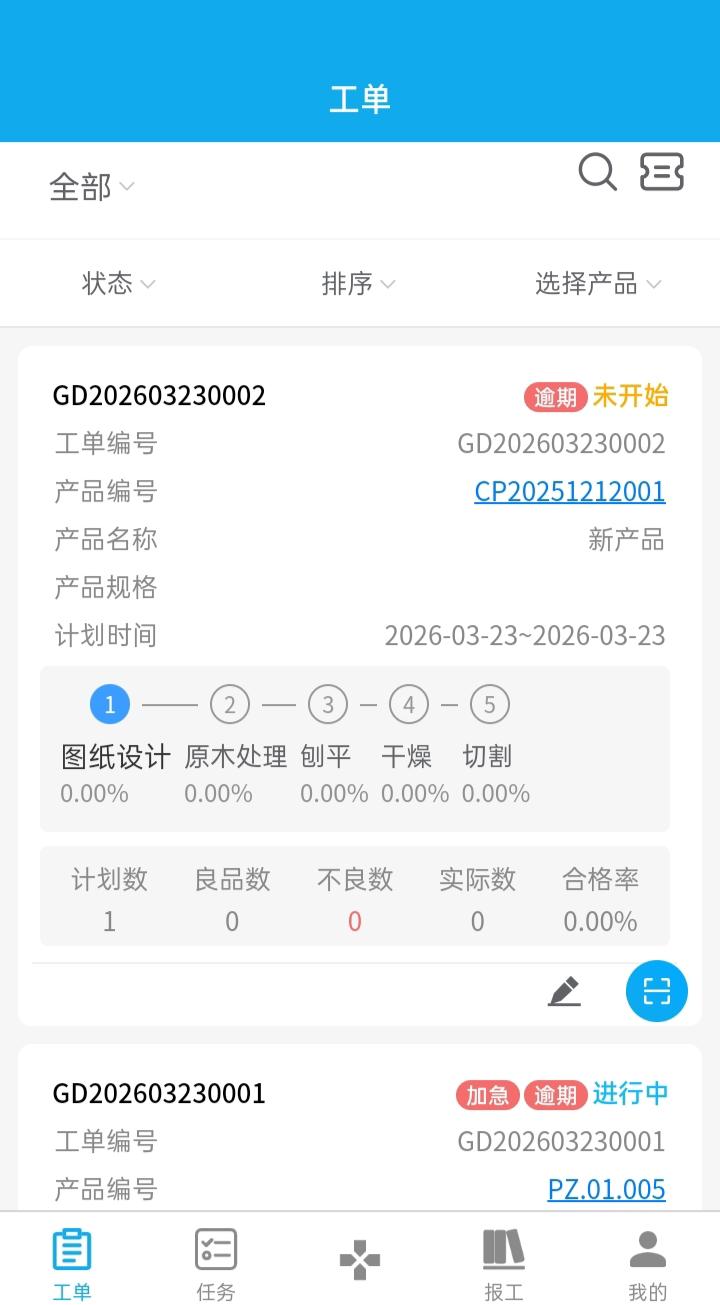Open the search icon

(597, 173)
